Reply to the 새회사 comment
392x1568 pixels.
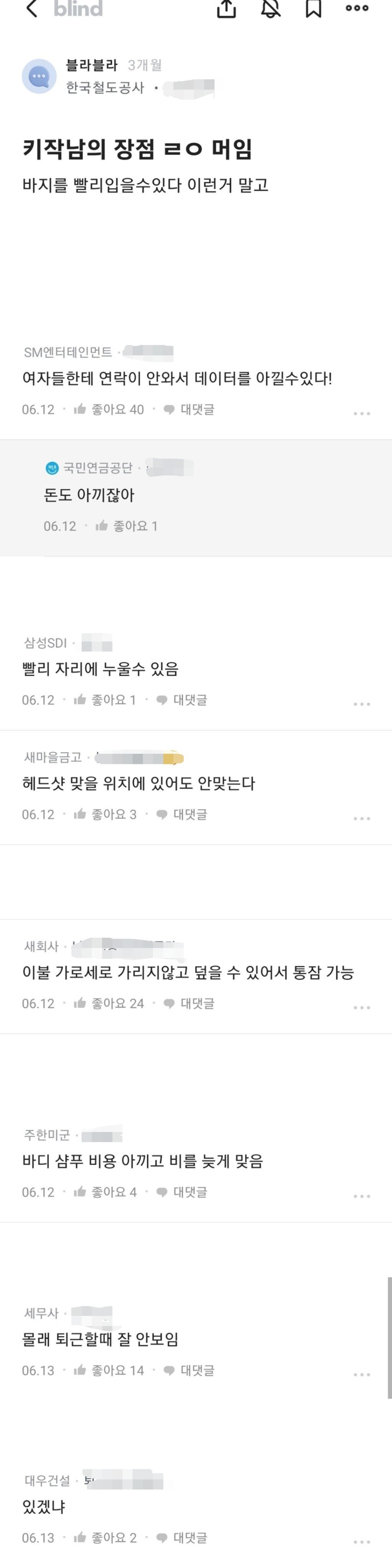click(189, 1003)
